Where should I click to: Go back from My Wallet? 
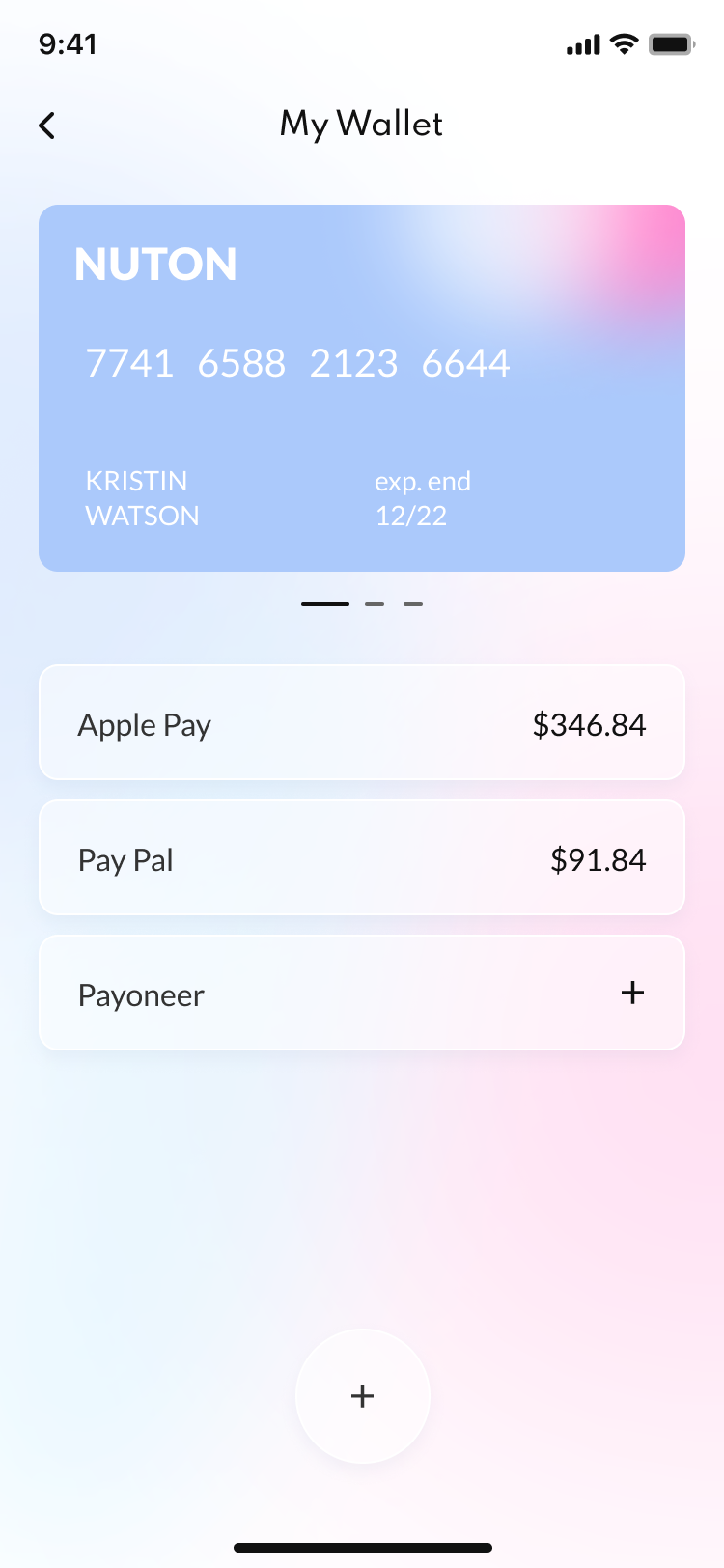46,126
